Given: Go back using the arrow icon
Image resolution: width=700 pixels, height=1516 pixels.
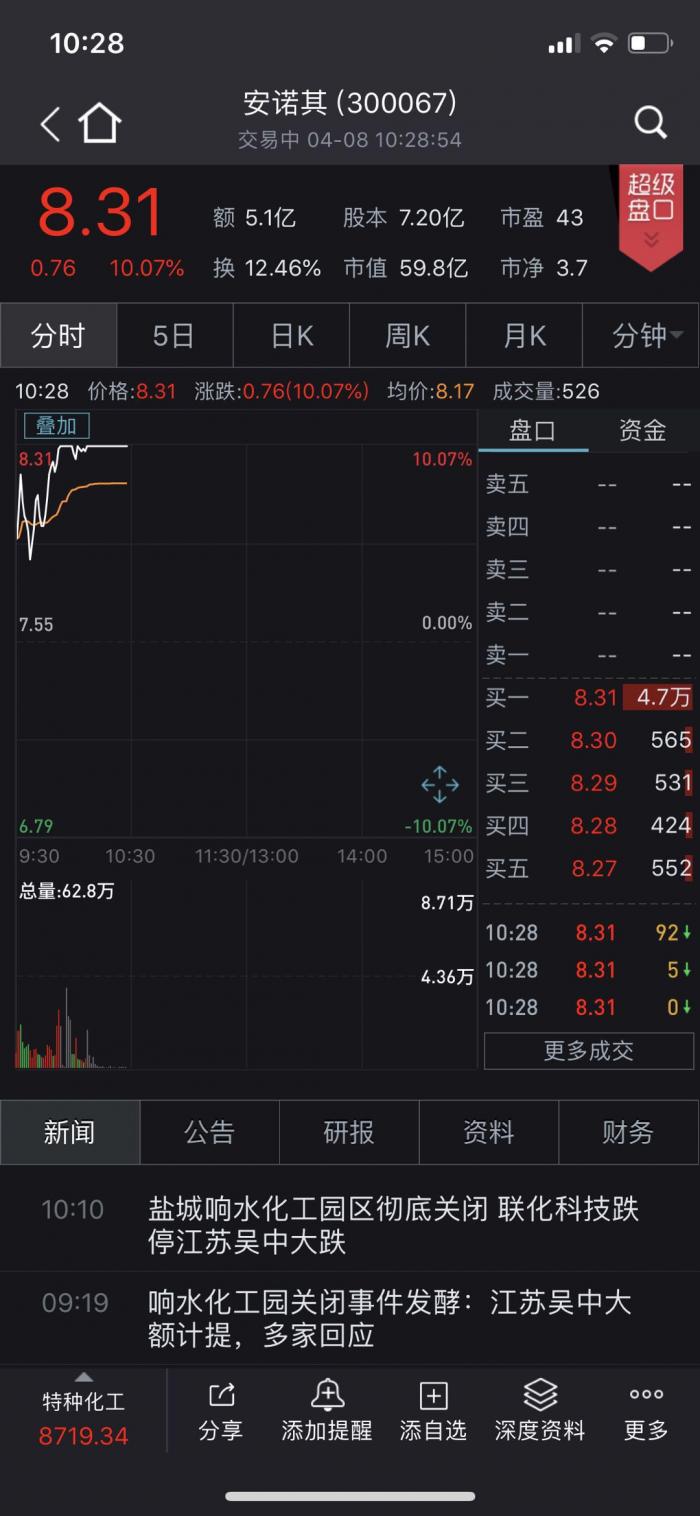Looking at the screenshot, I should 50,124.
